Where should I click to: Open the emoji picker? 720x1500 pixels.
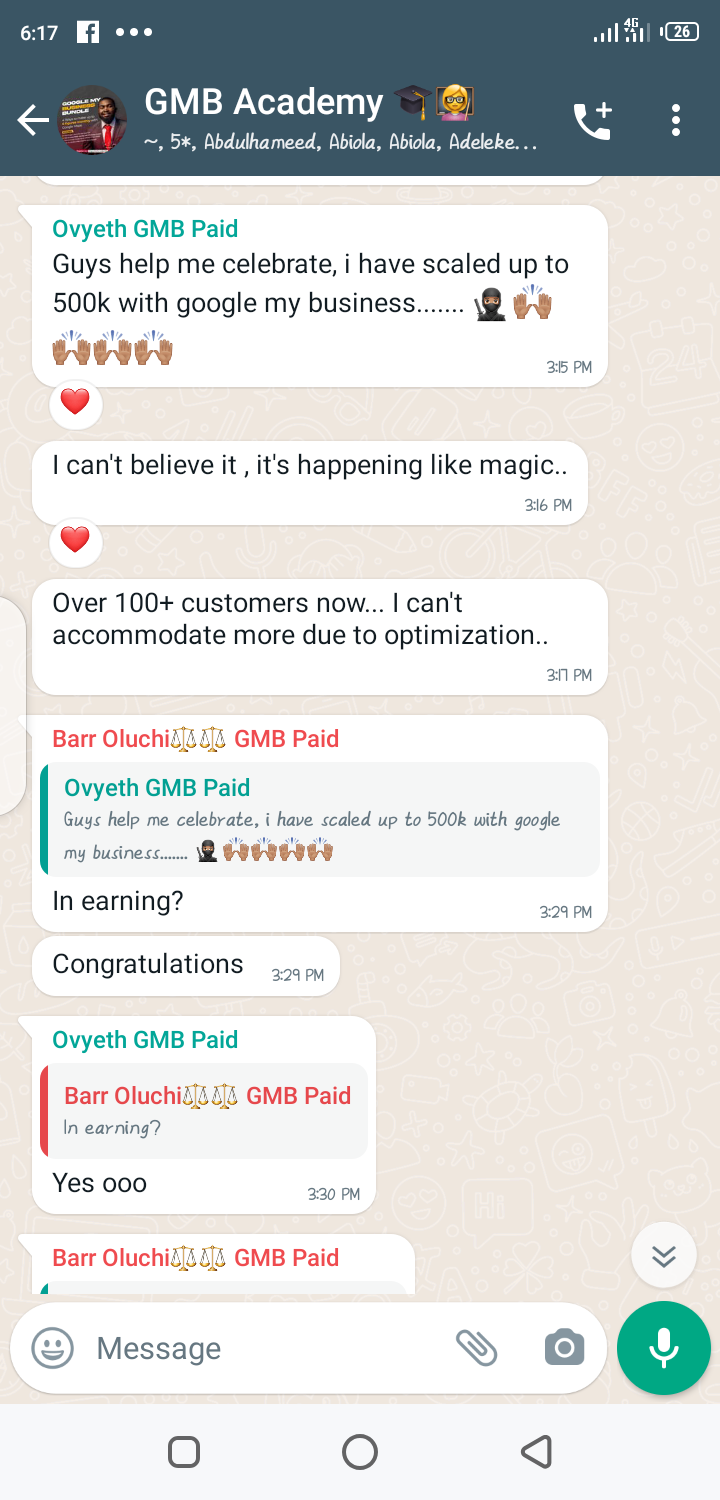(x=53, y=1348)
